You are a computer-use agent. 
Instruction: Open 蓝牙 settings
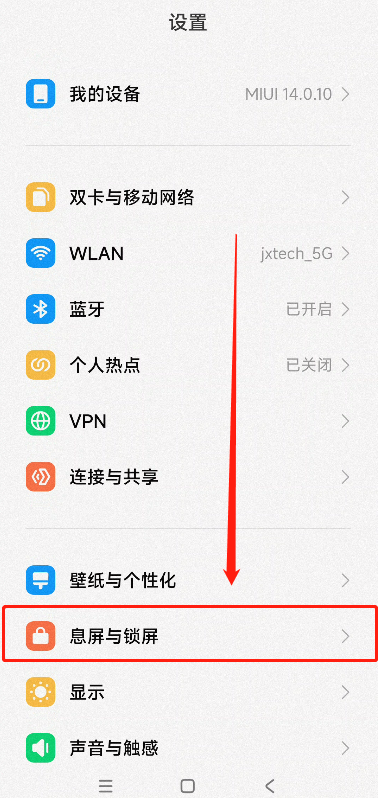click(188, 309)
